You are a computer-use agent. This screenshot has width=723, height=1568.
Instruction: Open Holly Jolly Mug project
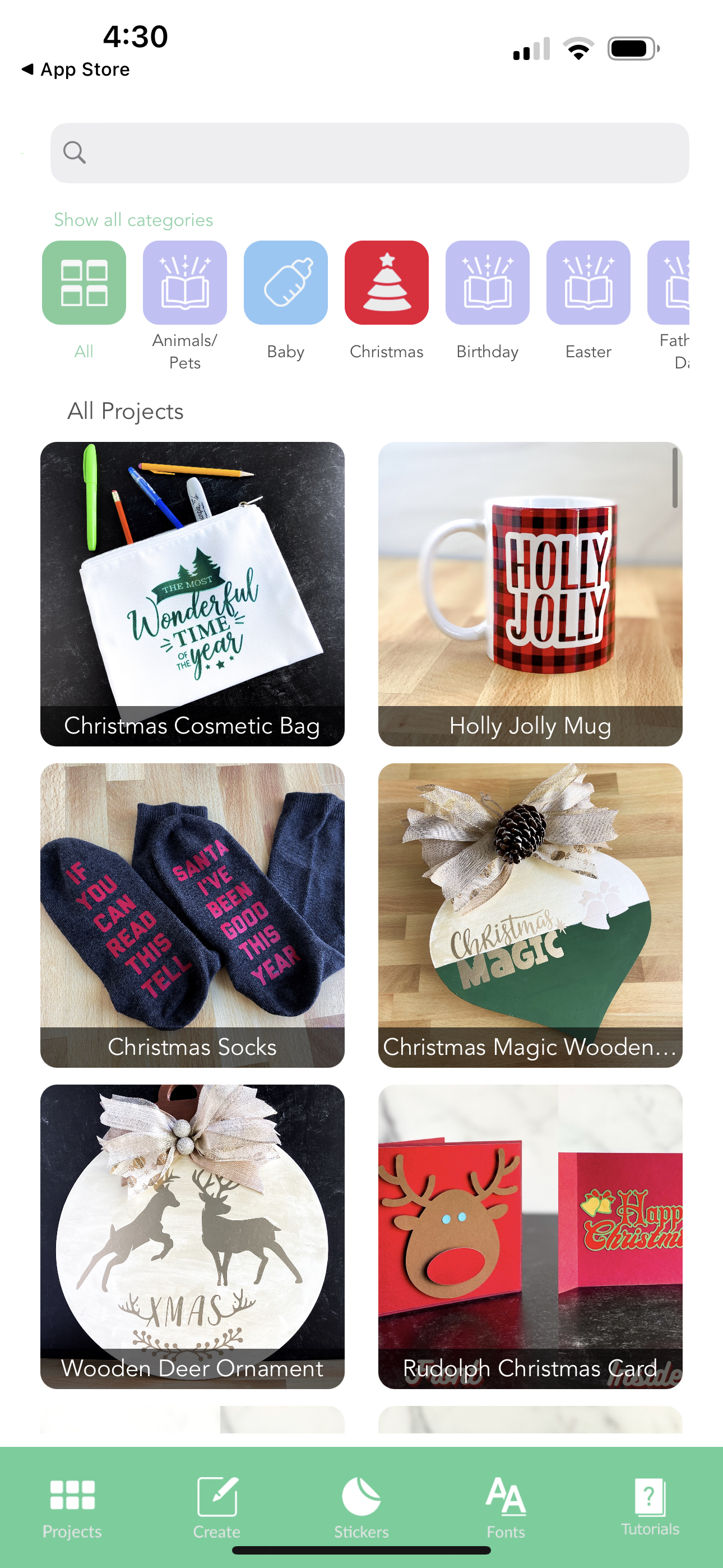530,593
